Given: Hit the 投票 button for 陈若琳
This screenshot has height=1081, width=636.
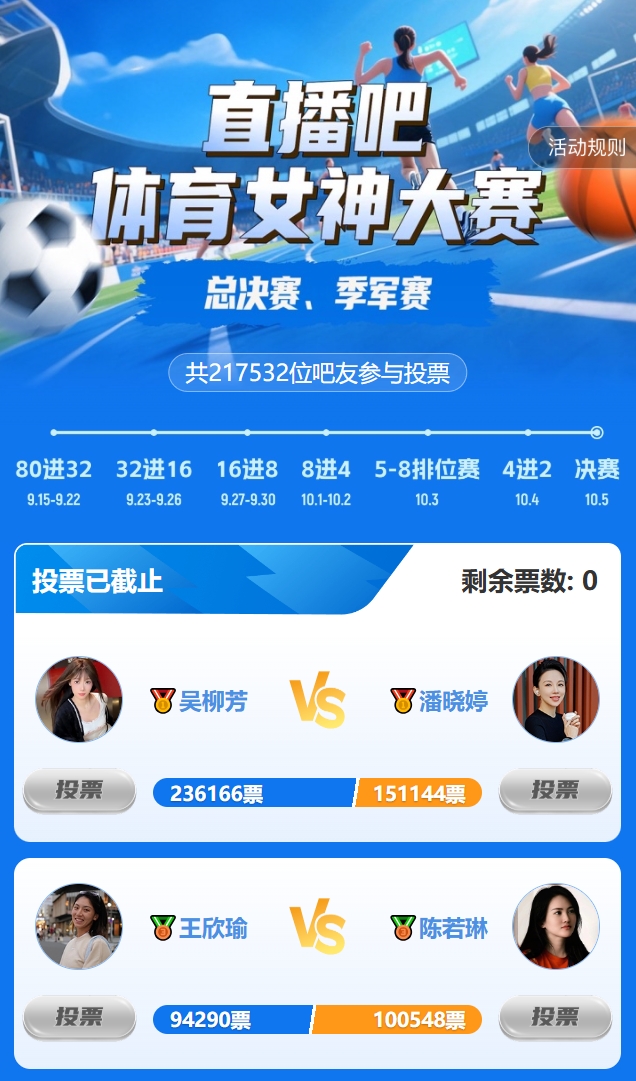Looking at the screenshot, I should tap(555, 1017).
